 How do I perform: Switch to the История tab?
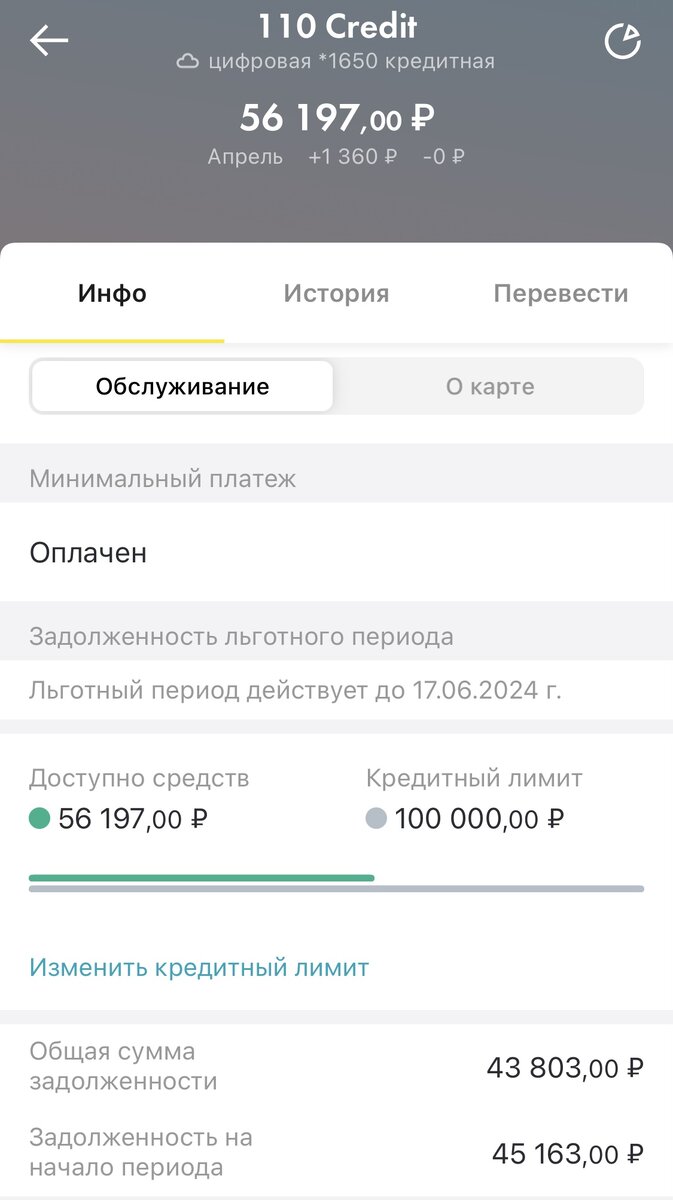pos(336,294)
